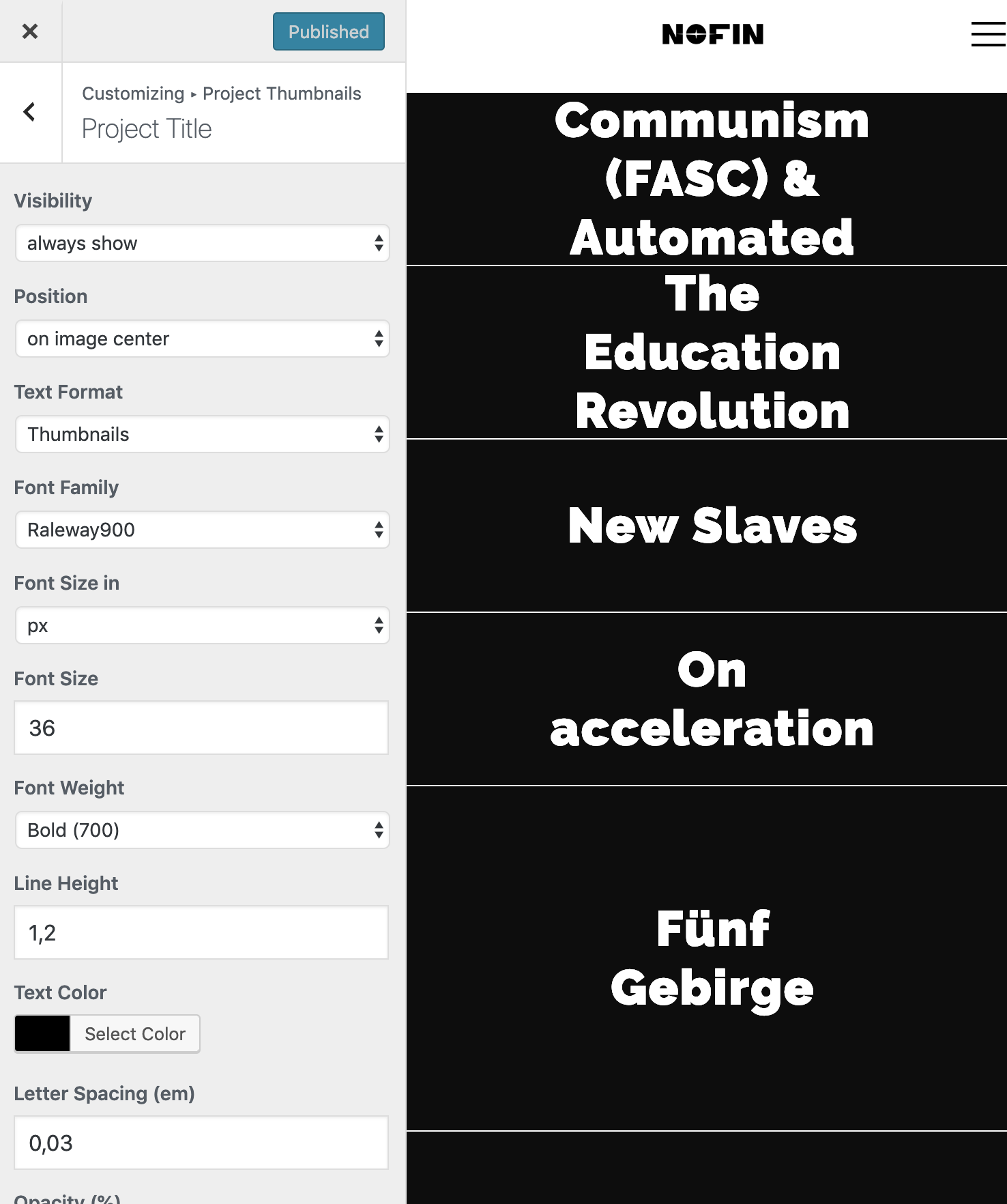Open the Font Size in units dropdown

202,625
